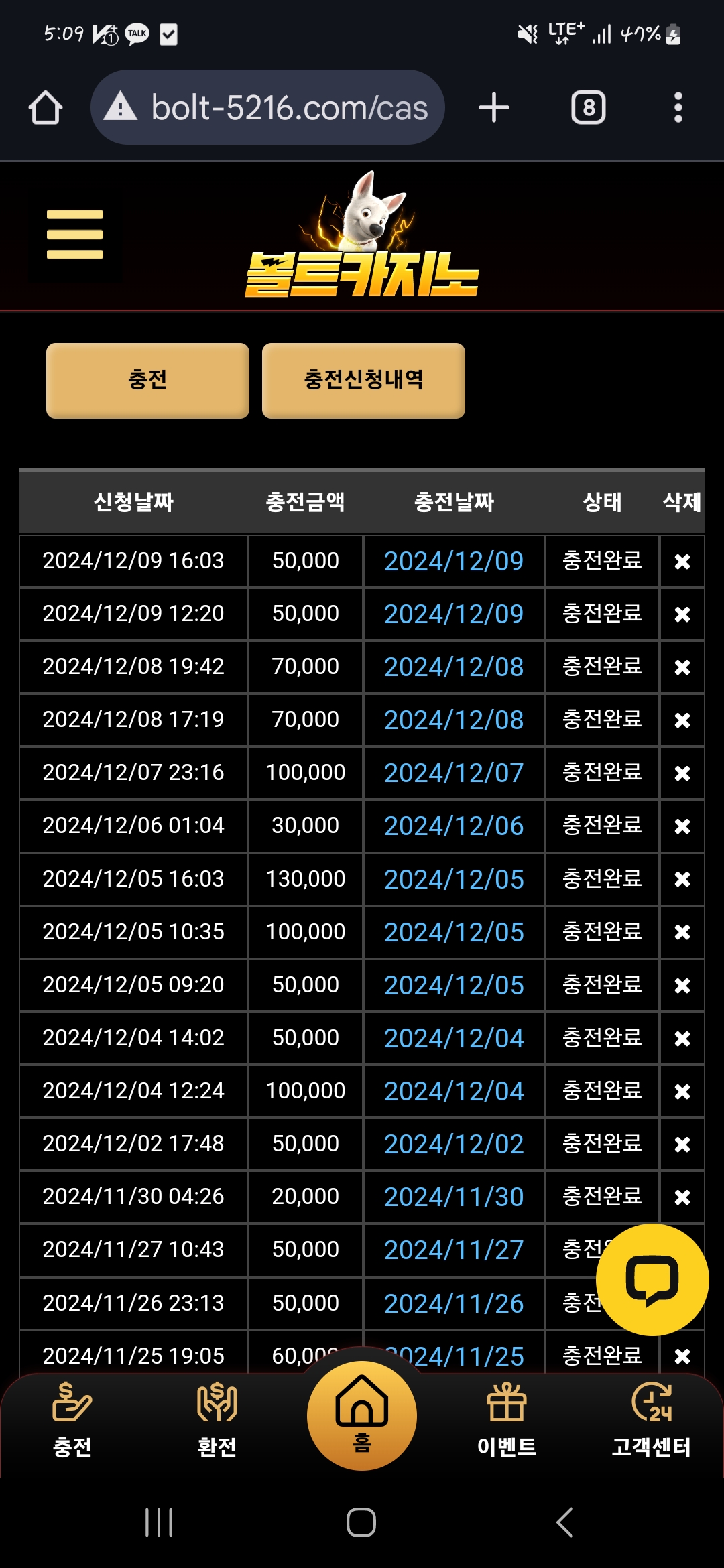
Task: Open the browser overflow menu
Action: pos(678,108)
